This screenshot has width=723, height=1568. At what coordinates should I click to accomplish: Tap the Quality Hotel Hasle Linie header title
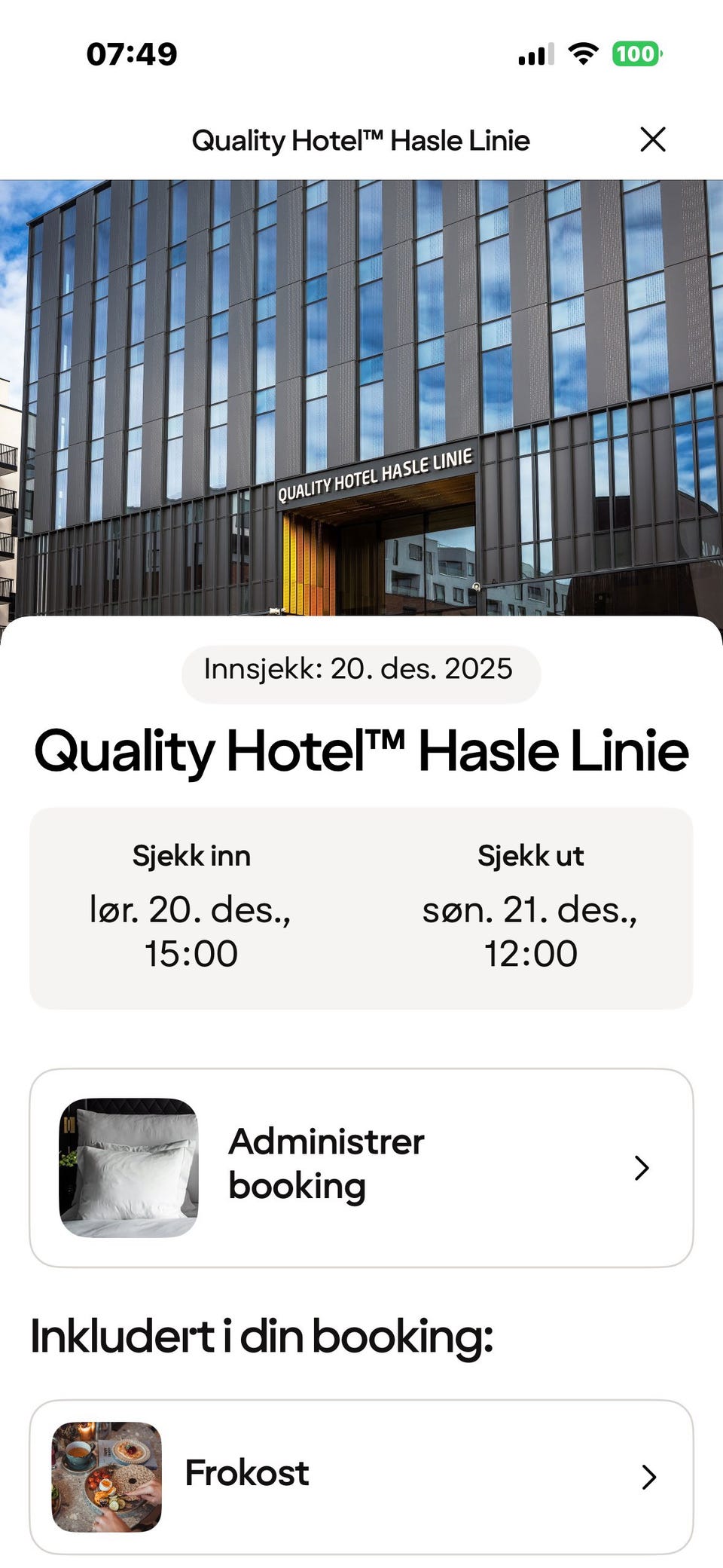[x=361, y=139]
